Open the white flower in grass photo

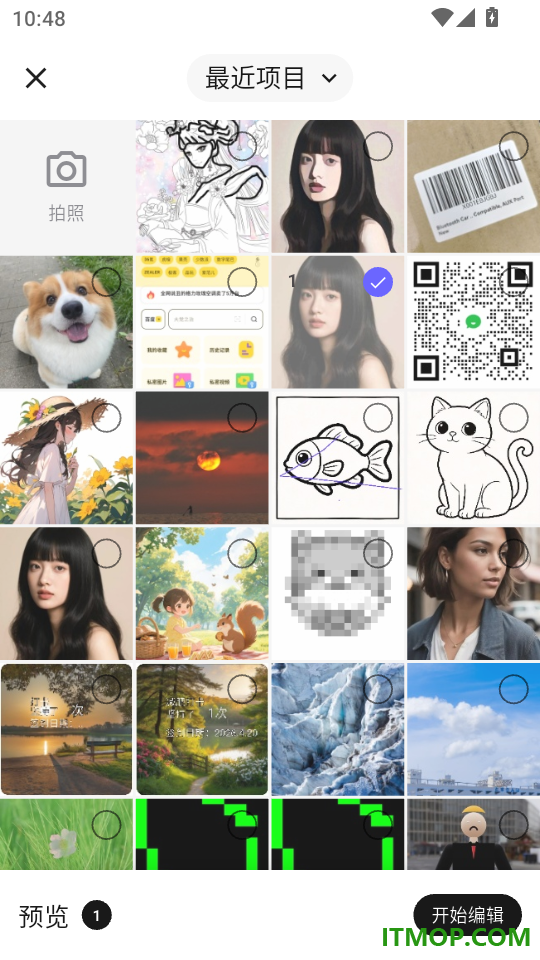(x=66, y=834)
